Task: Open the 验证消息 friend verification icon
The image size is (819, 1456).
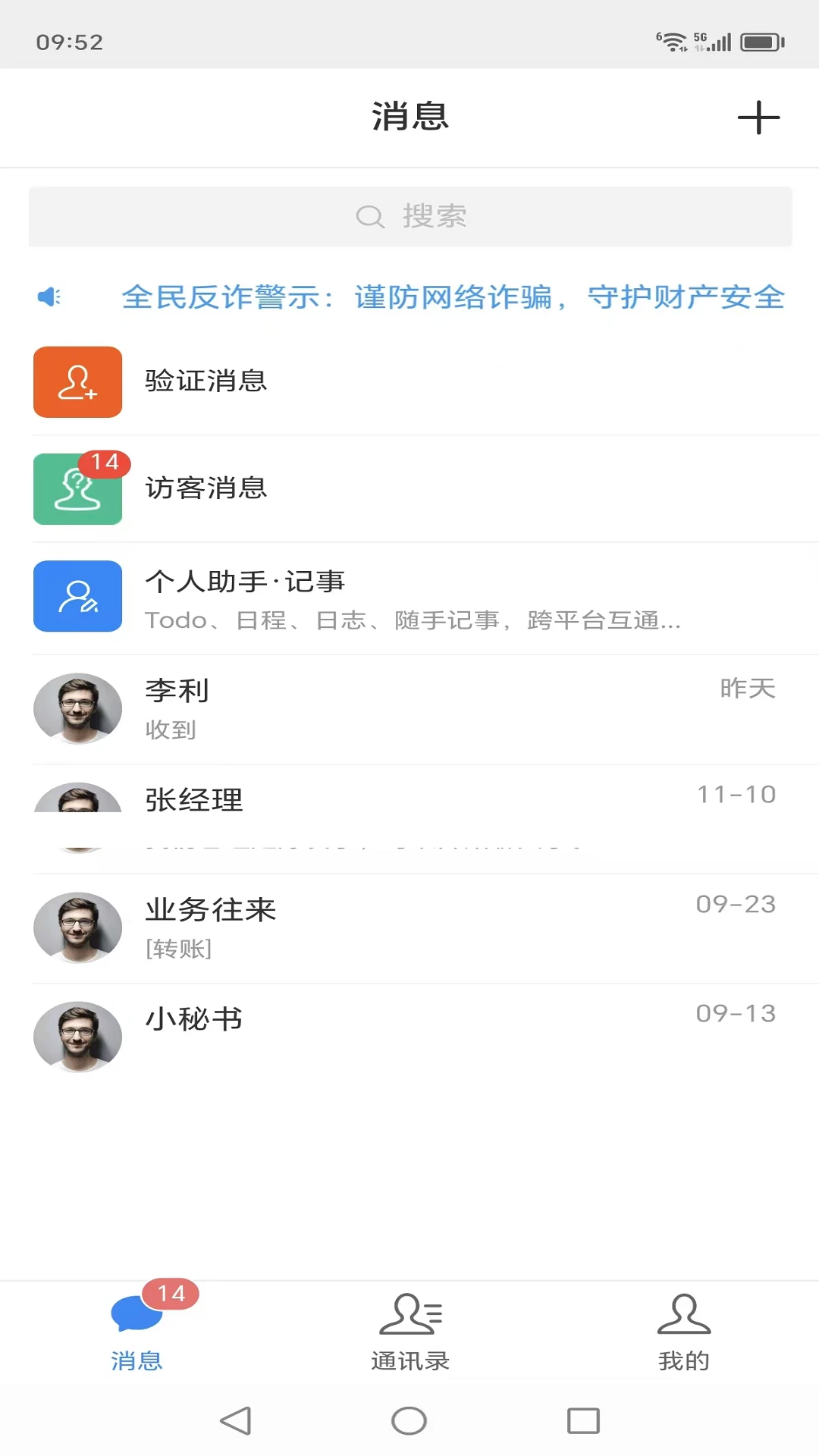Action: pos(77,381)
